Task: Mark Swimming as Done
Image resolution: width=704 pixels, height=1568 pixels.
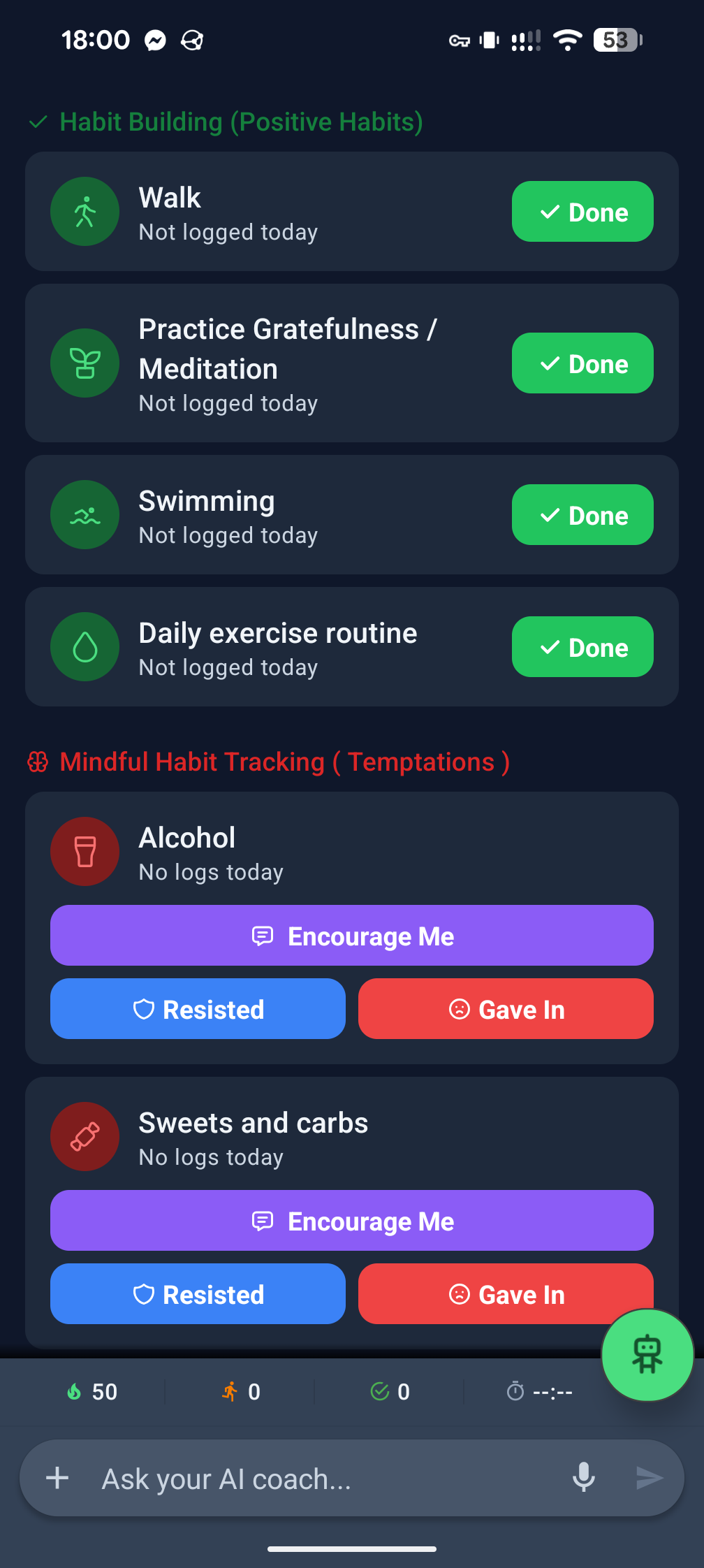Action: click(x=582, y=514)
